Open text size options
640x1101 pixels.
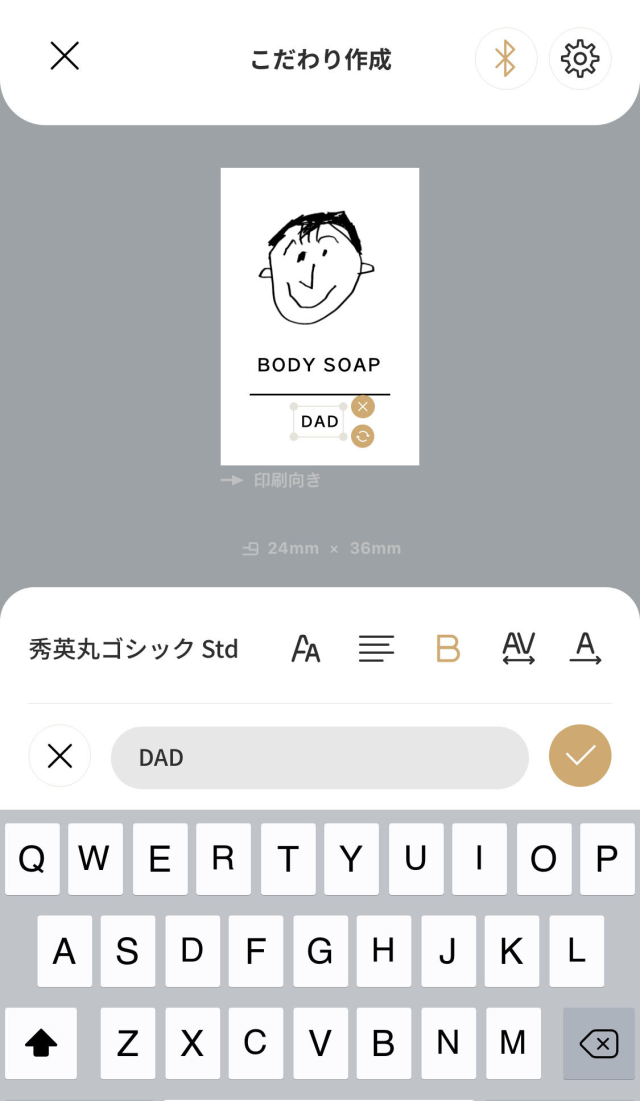click(306, 650)
